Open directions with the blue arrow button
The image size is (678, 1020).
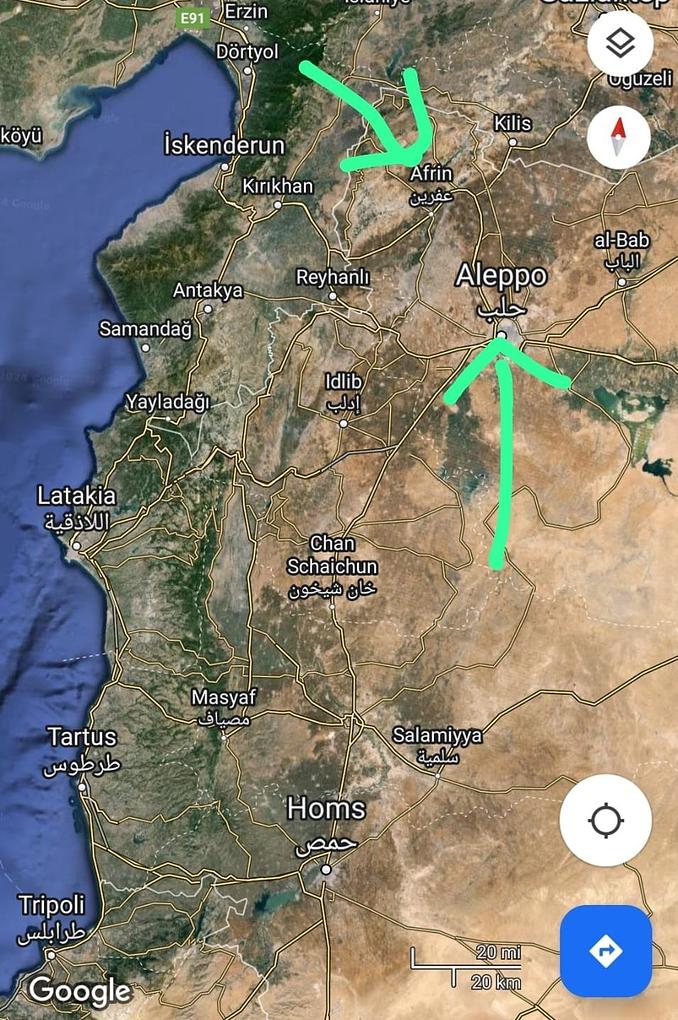pos(606,950)
